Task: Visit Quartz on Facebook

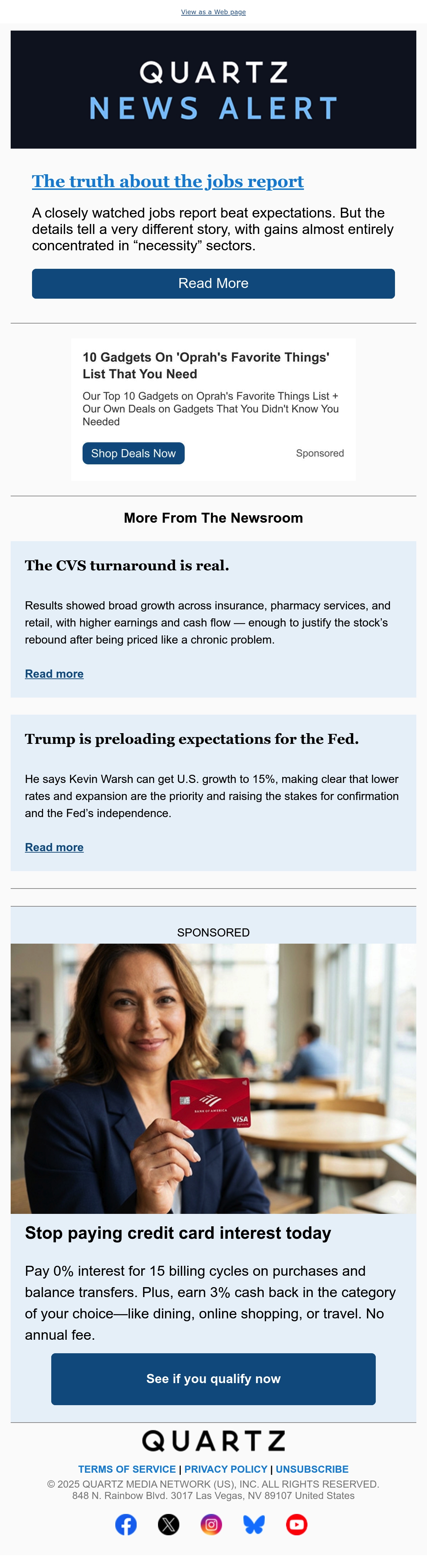Action: 126,1525
